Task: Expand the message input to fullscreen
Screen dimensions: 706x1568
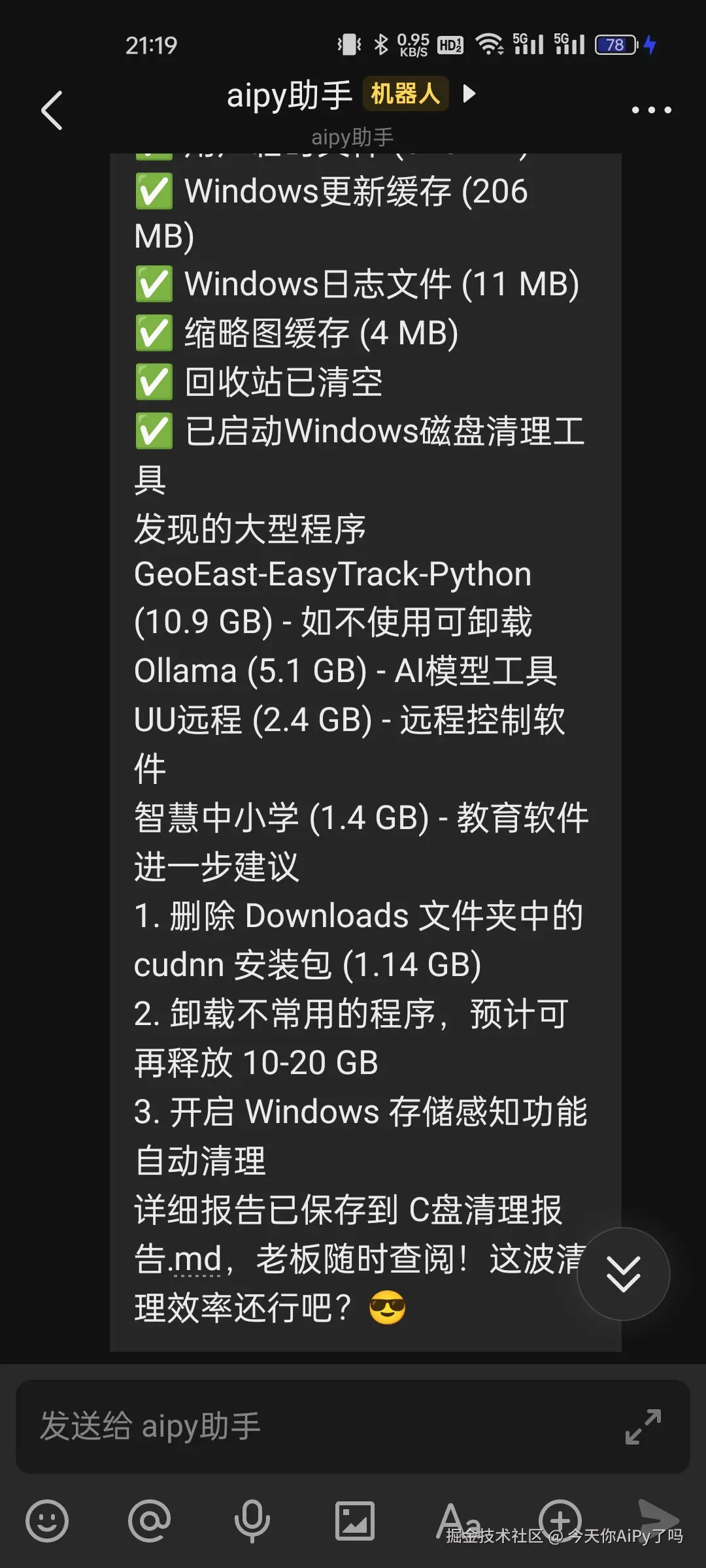Action: tap(643, 1427)
